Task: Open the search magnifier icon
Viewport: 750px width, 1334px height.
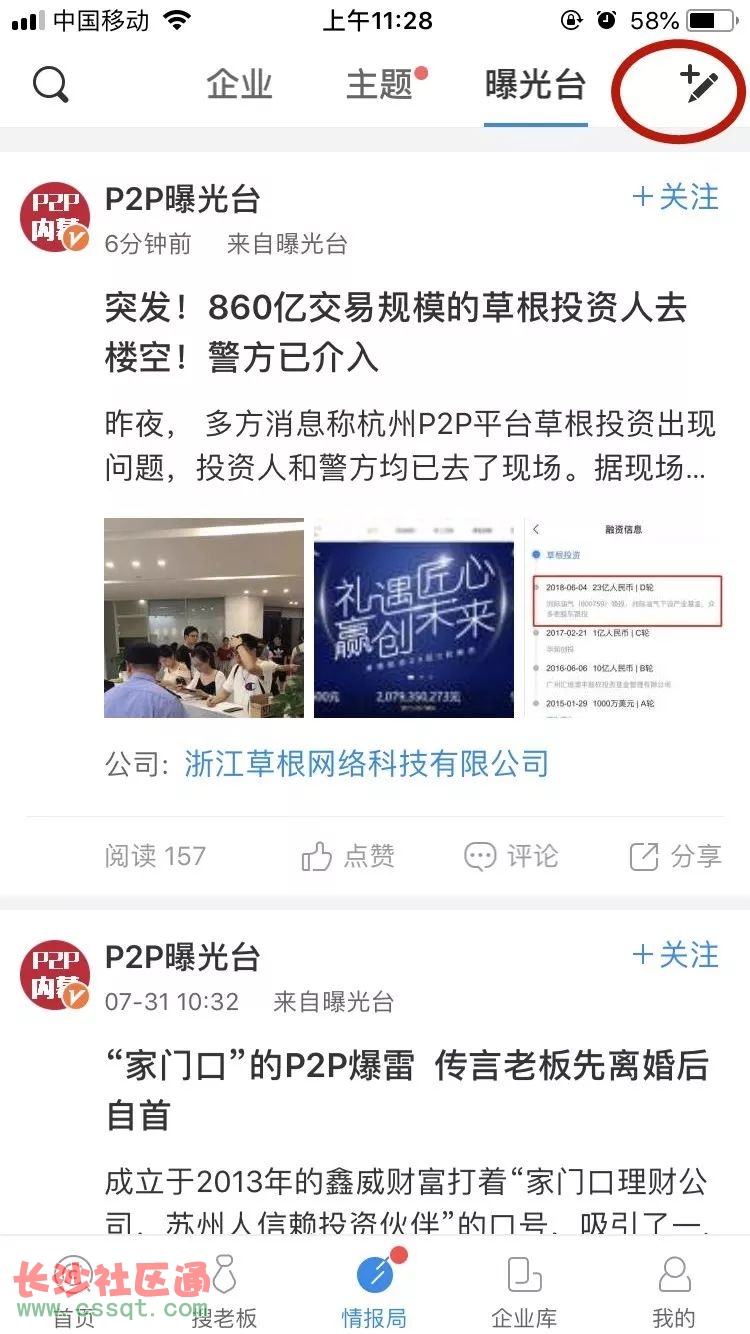Action: [51, 85]
